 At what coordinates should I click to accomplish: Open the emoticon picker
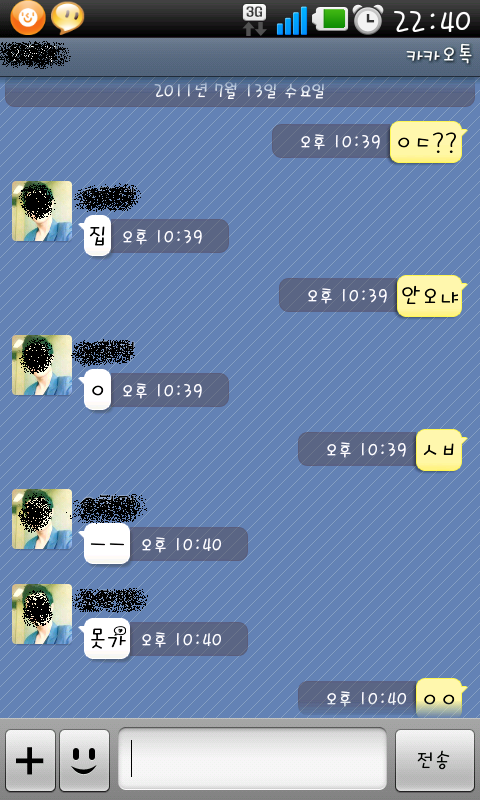[84, 760]
